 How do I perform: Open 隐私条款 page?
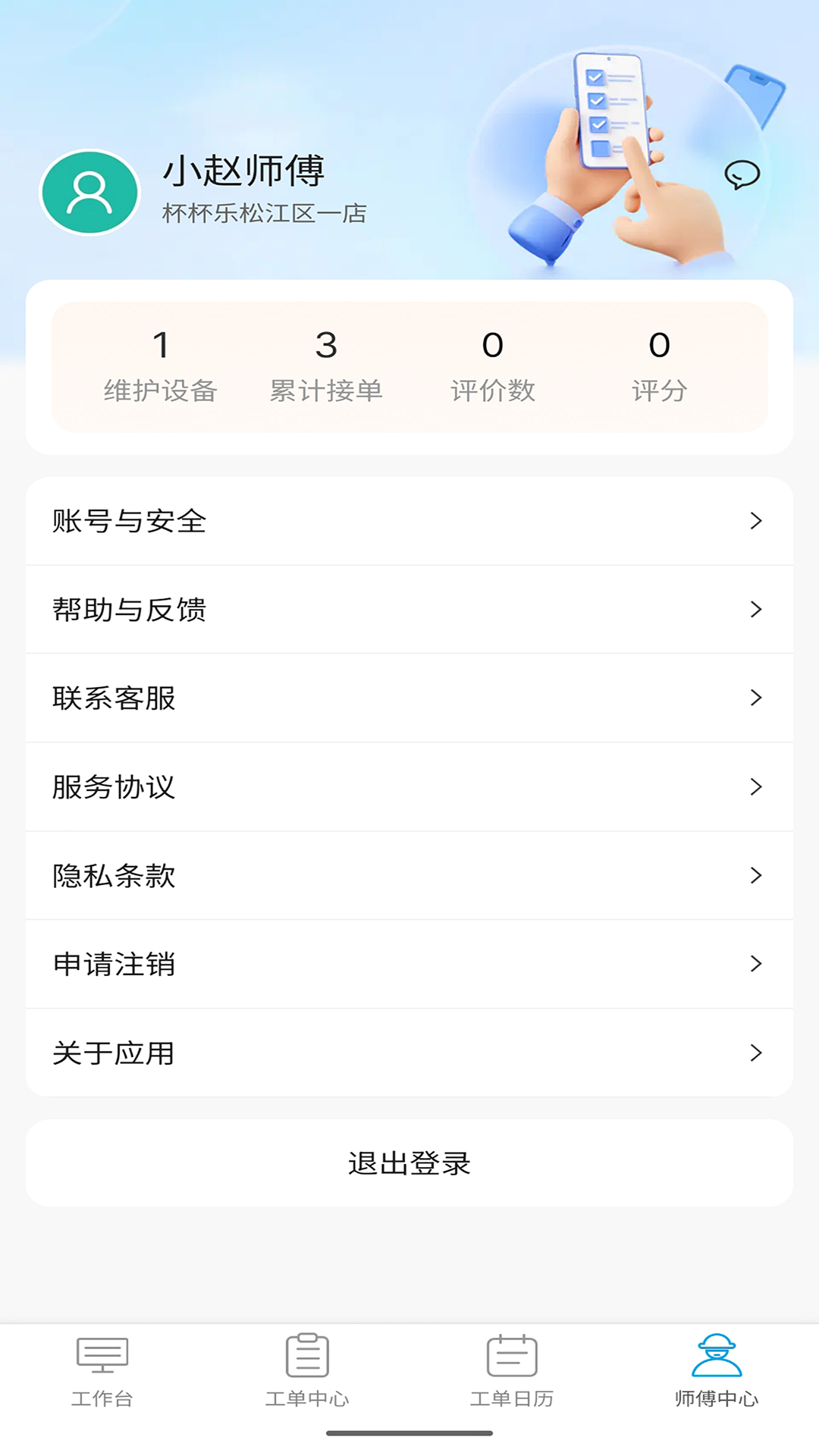[x=409, y=876]
